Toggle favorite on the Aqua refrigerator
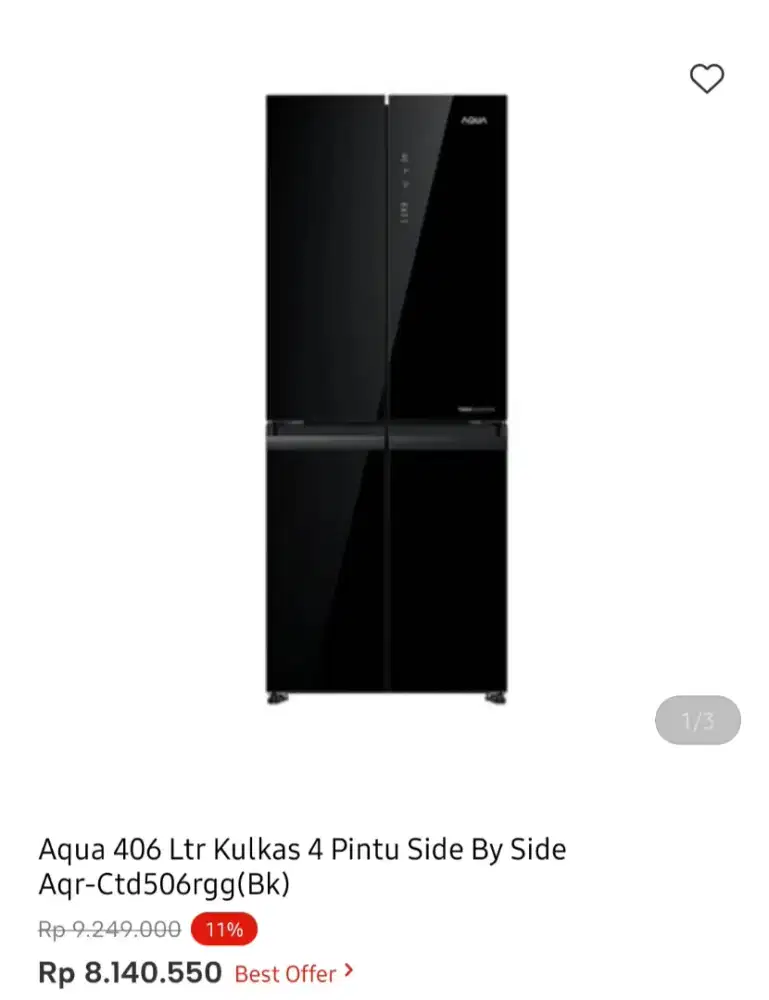The width and height of the screenshot is (769, 1000). click(x=709, y=79)
